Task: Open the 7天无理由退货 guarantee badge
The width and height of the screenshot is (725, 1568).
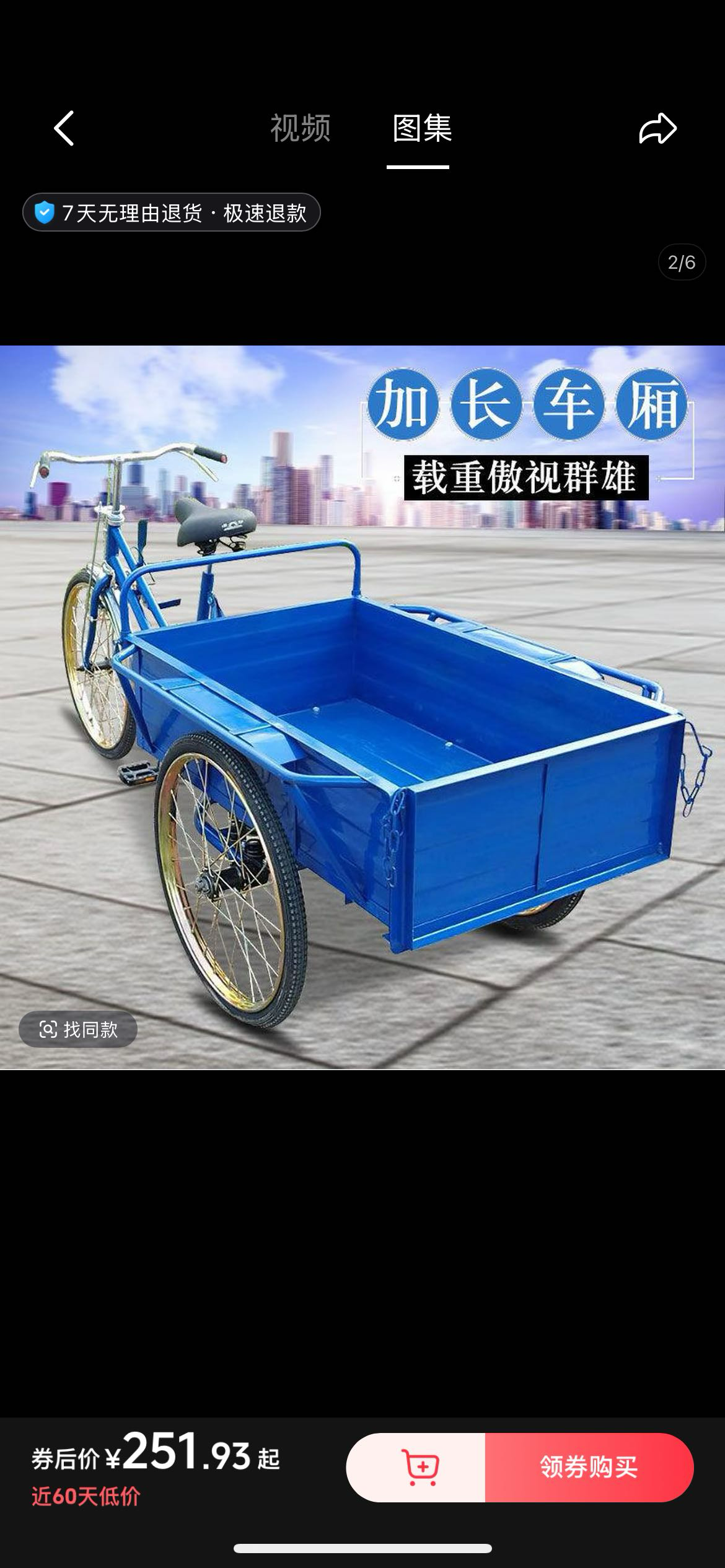Action: tap(172, 212)
